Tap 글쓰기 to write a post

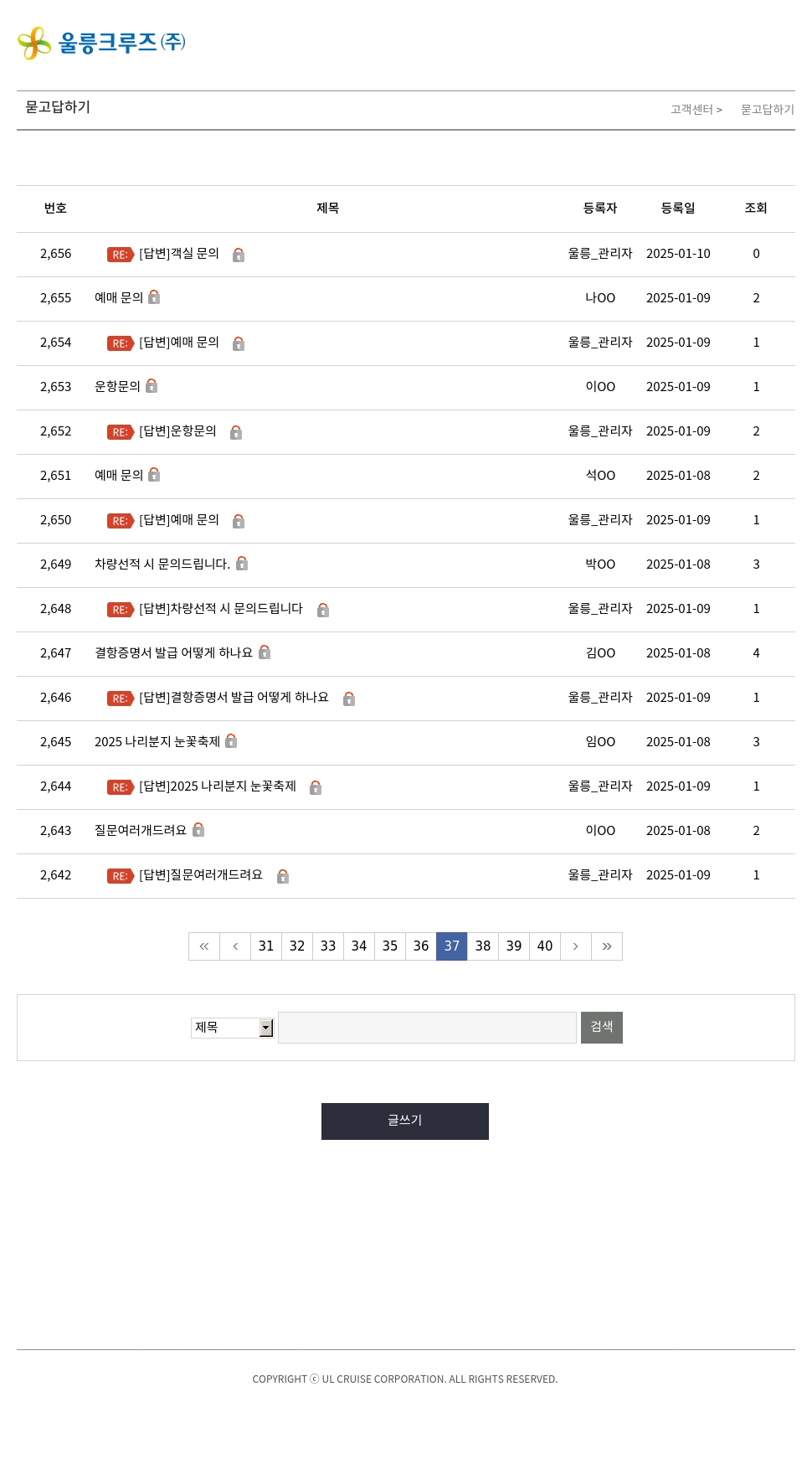click(x=405, y=1121)
